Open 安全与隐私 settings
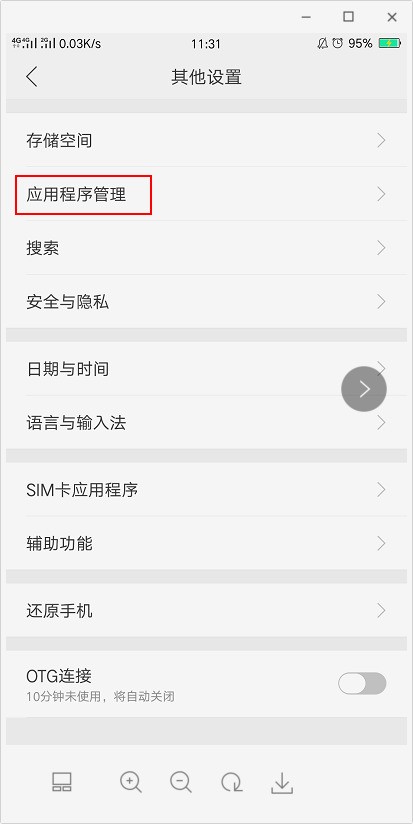The width and height of the screenshot is (413, 824). pos(206,302)
